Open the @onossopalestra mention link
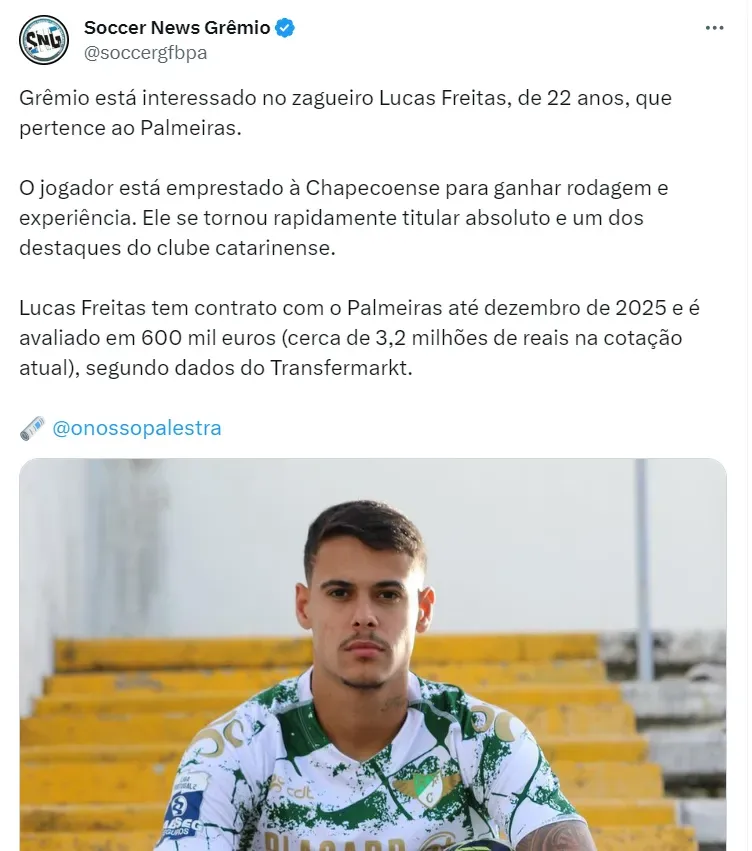752x851 pixels. tap(137, 428)
